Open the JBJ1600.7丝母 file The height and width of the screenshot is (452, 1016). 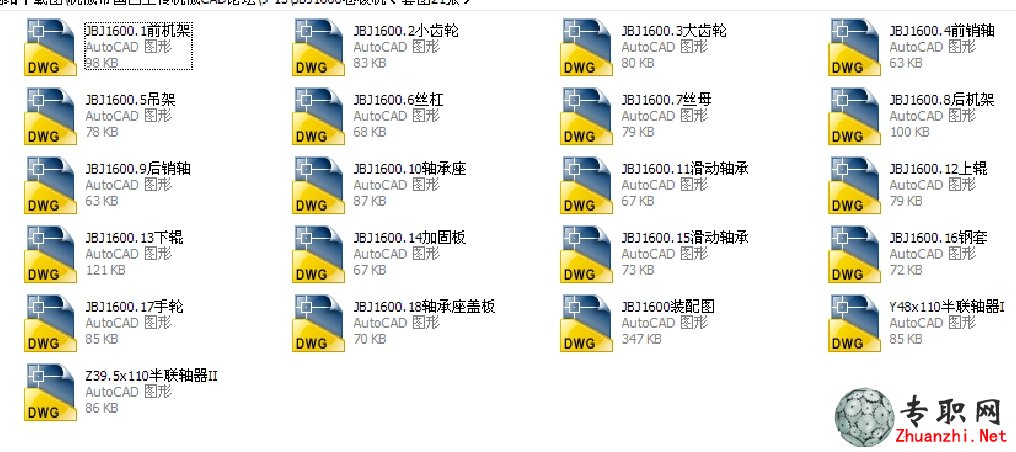point(586,115)
